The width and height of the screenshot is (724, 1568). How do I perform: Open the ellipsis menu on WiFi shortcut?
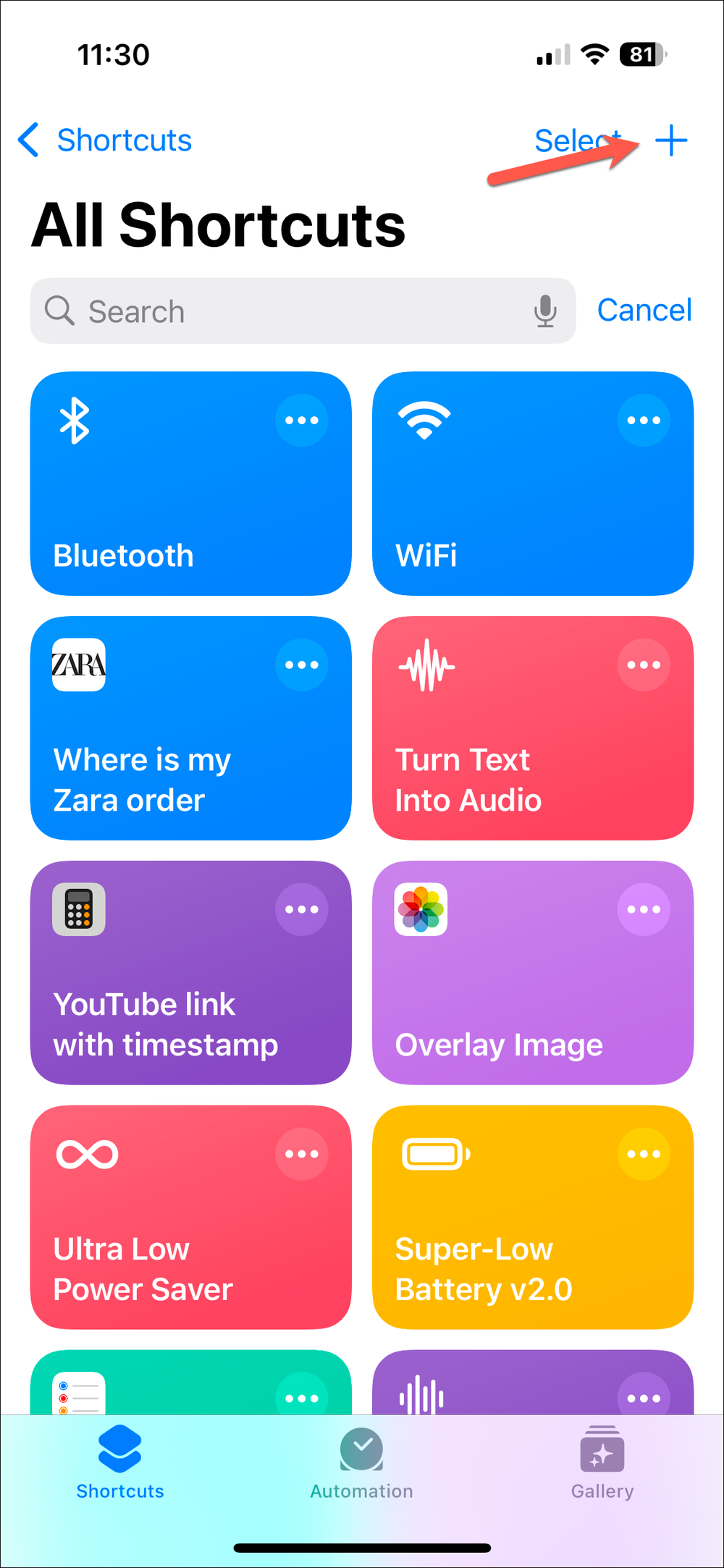pos(644,420)
